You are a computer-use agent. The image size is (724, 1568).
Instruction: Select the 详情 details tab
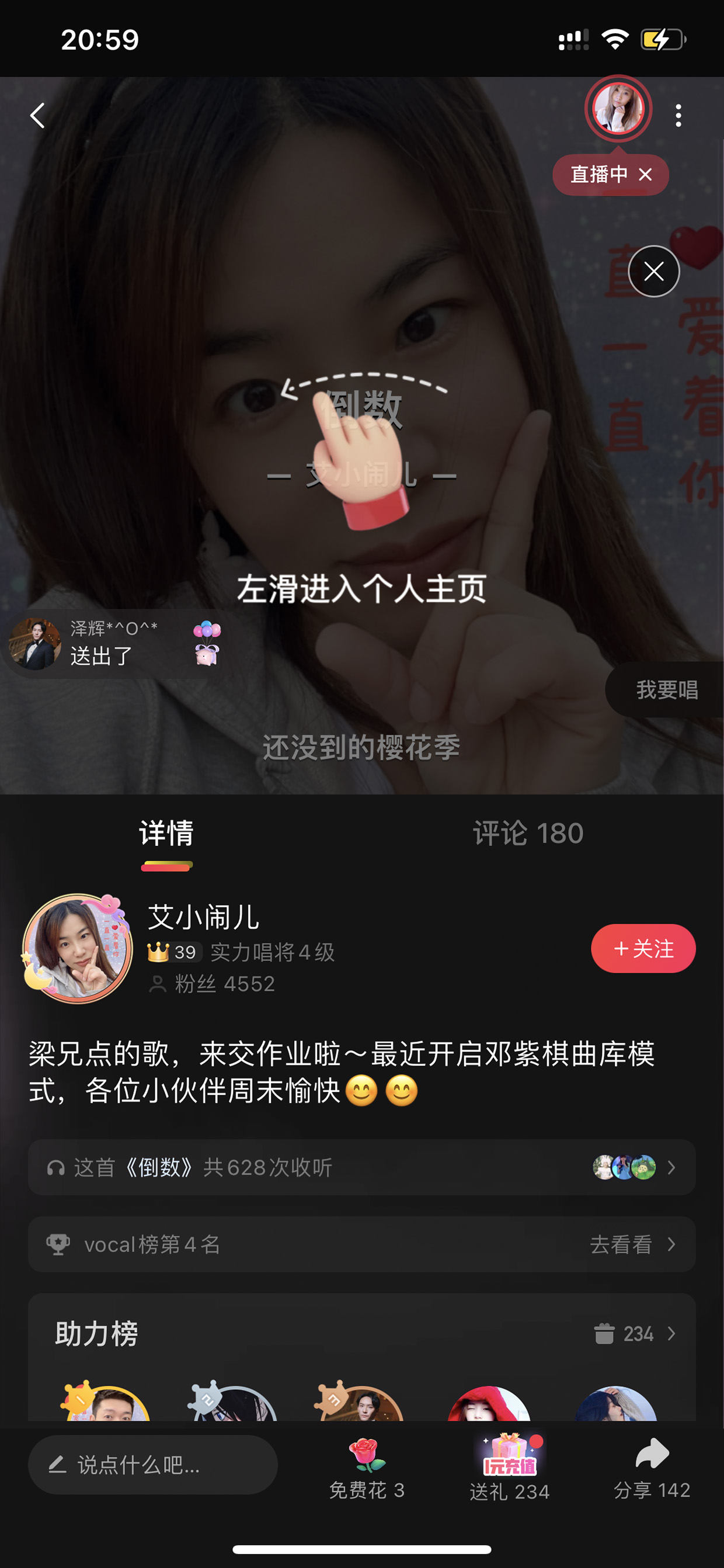click(x=166, y=833)
